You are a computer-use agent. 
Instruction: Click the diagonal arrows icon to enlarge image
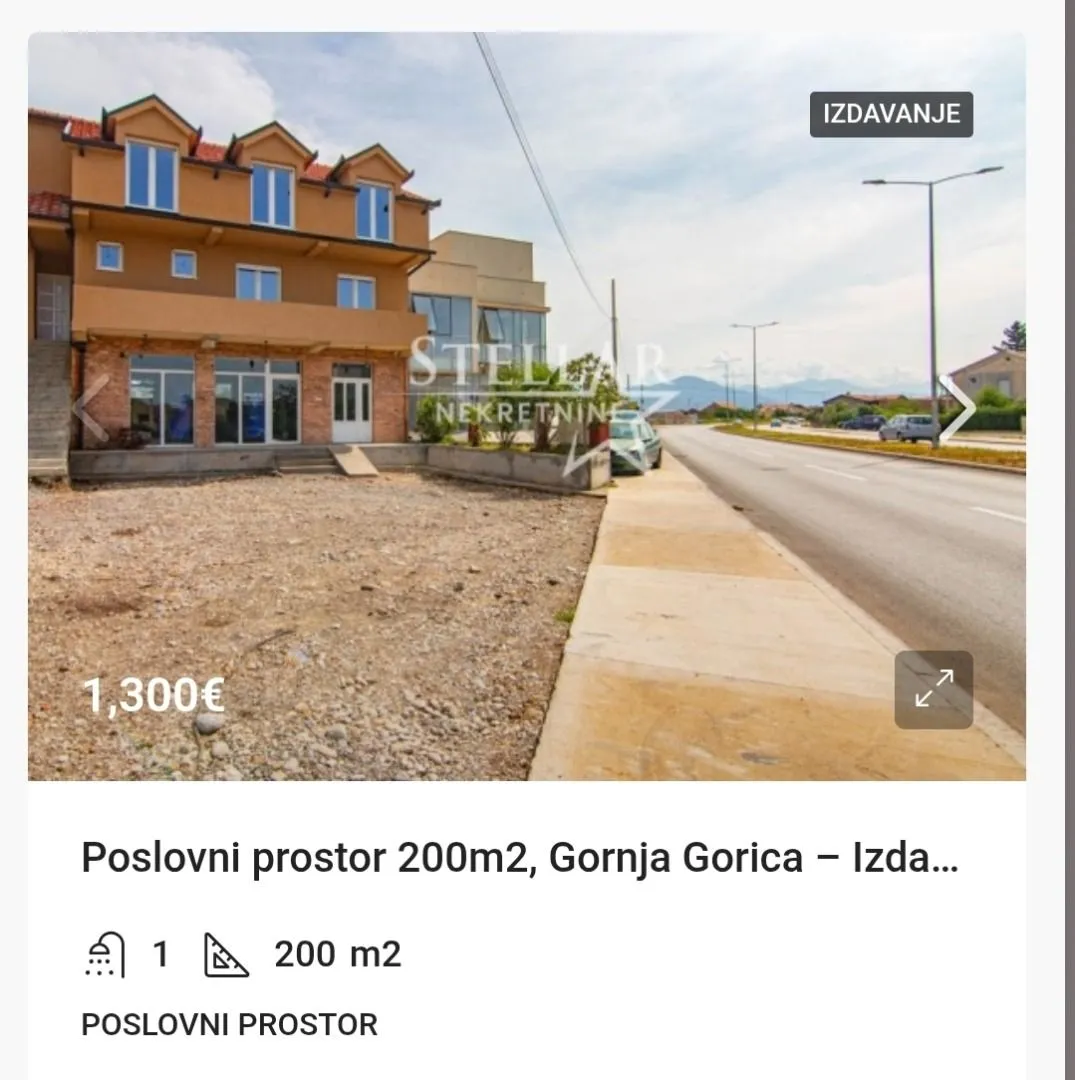pos(932,688)
